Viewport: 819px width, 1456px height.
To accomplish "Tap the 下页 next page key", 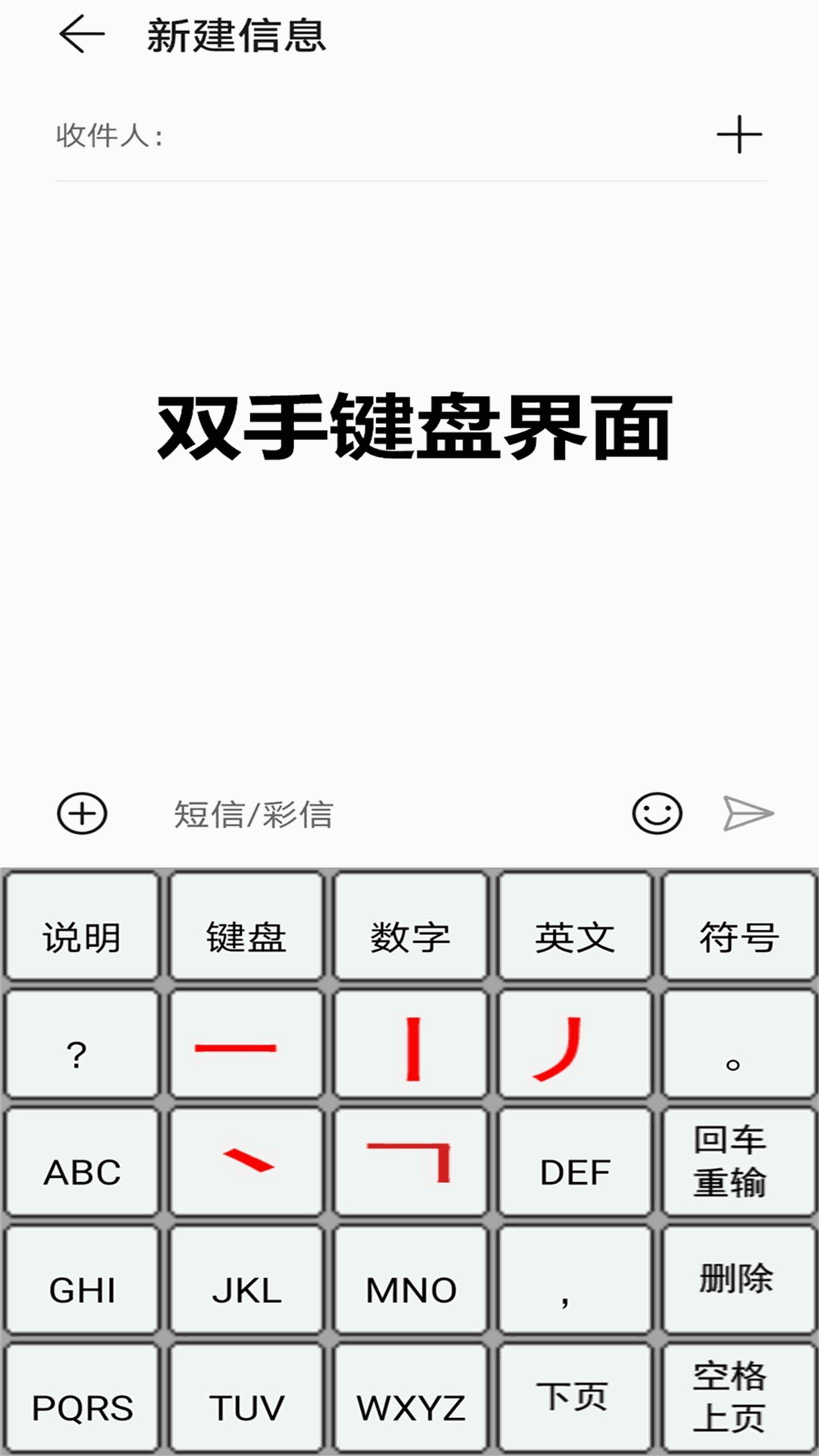I will click(x=575, y=1397).
